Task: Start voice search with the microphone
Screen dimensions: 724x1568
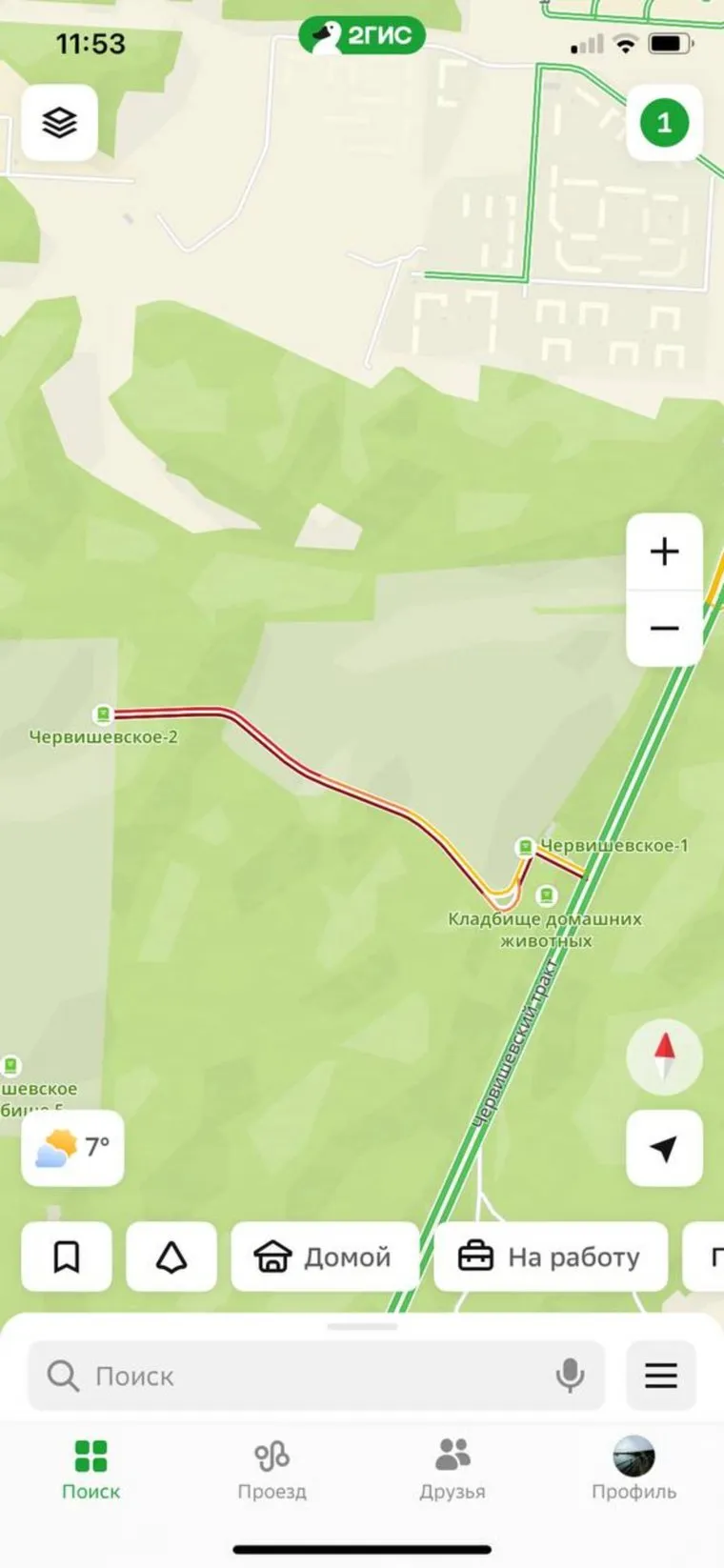Action: point(570,1376)
